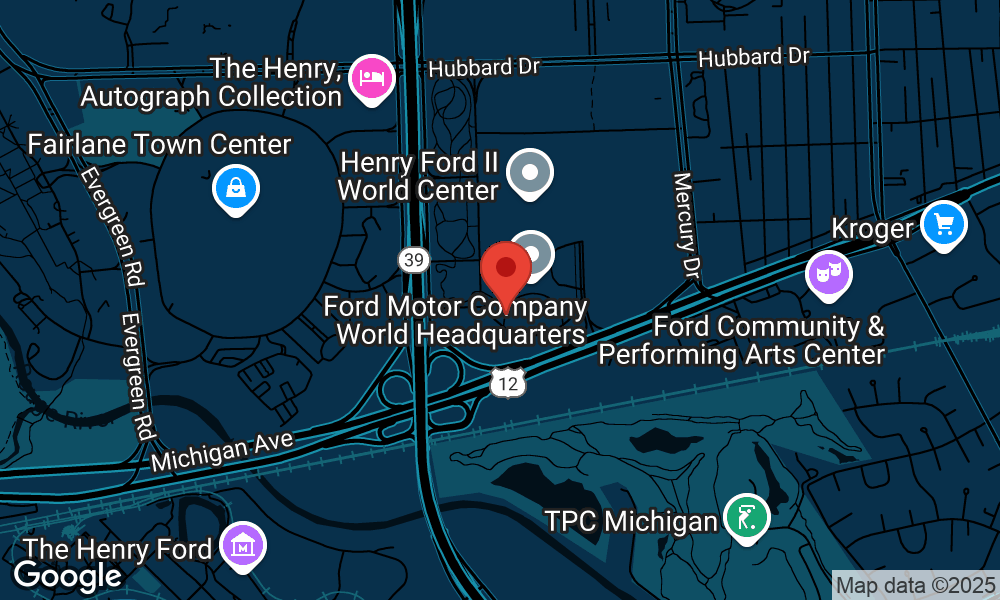Open The Henry, Autograph Collection hotel pin
1000x600 pixels.
coord(371,77)
